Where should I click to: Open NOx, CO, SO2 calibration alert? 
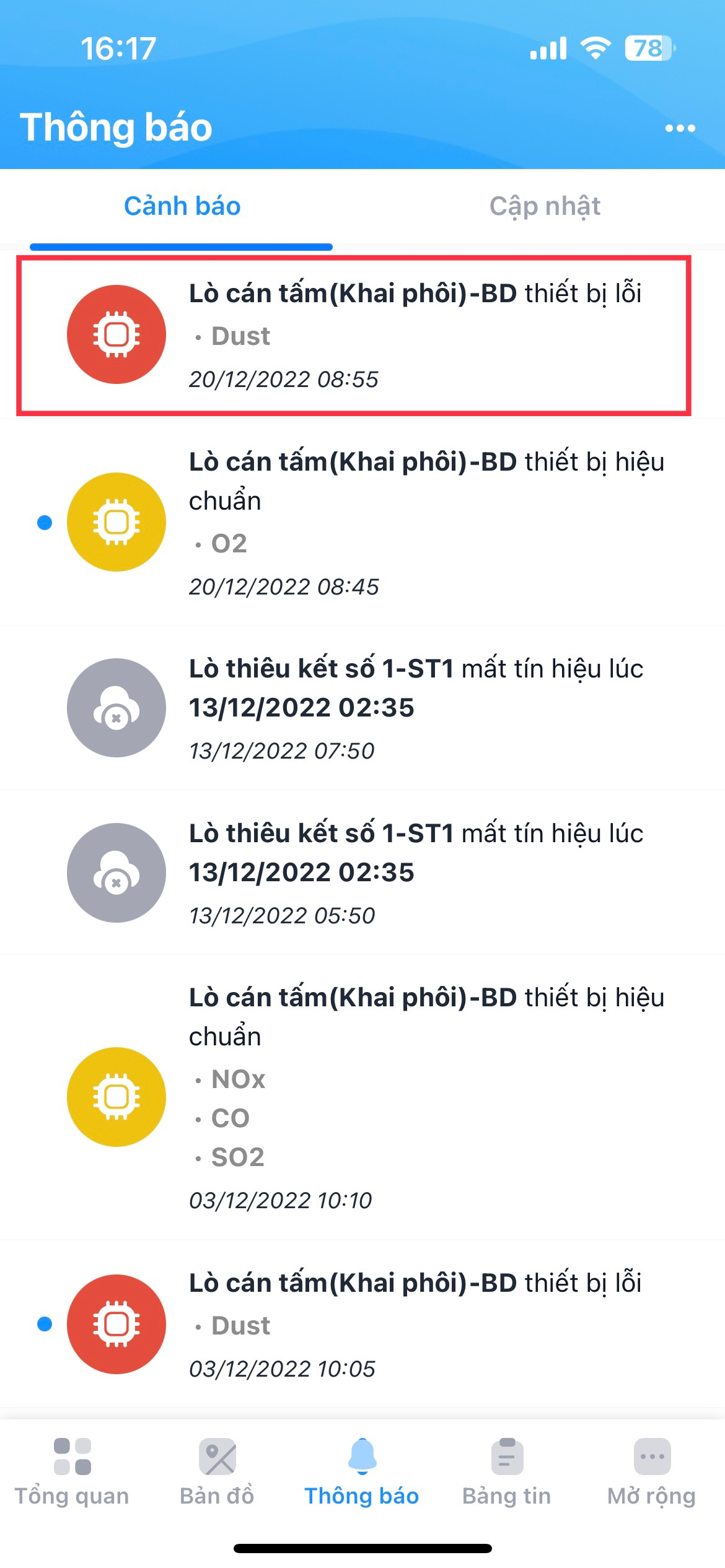[362, 1097]
